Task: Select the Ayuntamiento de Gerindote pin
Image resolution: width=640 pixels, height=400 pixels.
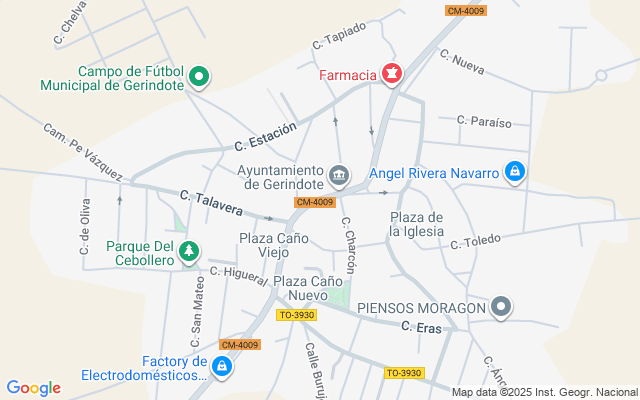Action: click(x=340, y=176)
